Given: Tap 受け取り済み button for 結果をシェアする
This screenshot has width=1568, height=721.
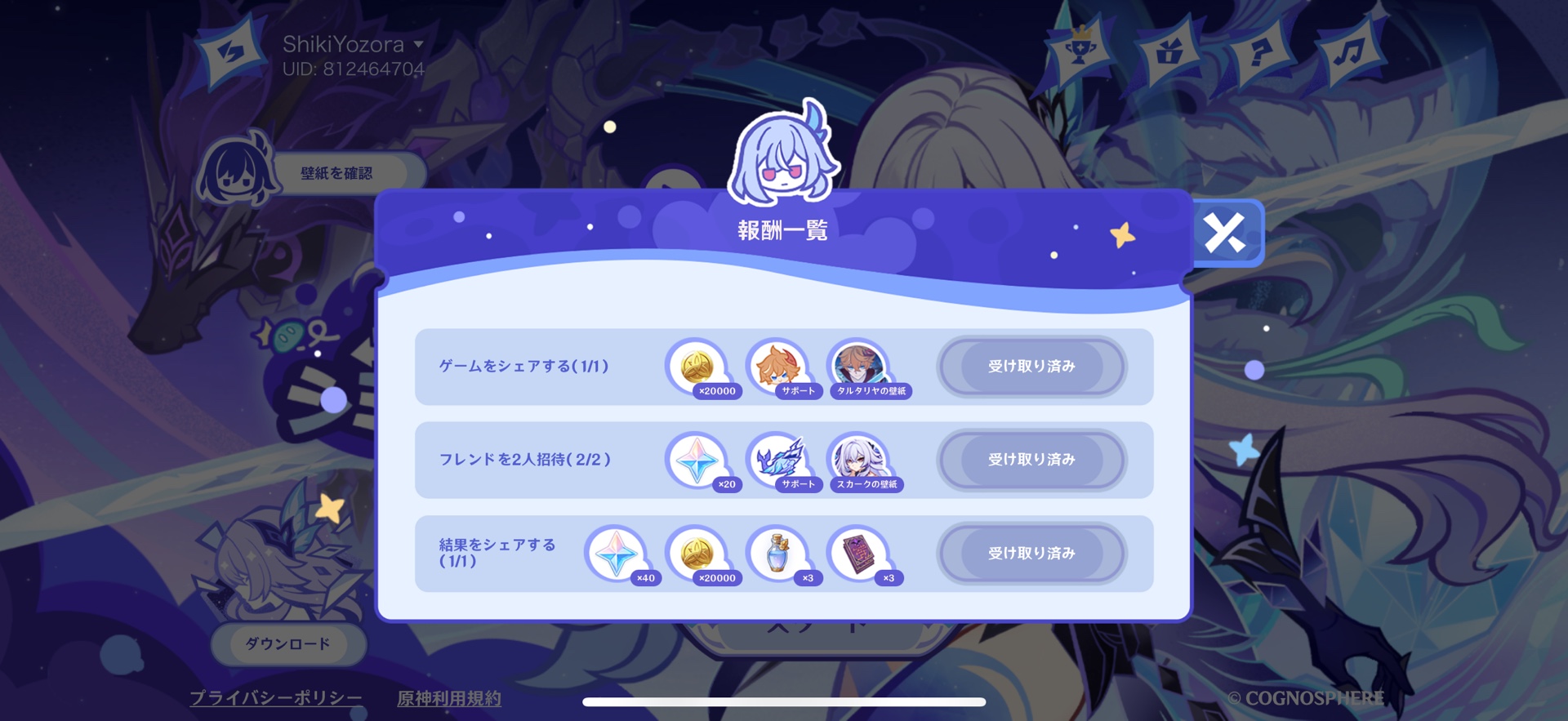Looking at the screenshot, I should pyautogui.click(x=1031, y=554).
